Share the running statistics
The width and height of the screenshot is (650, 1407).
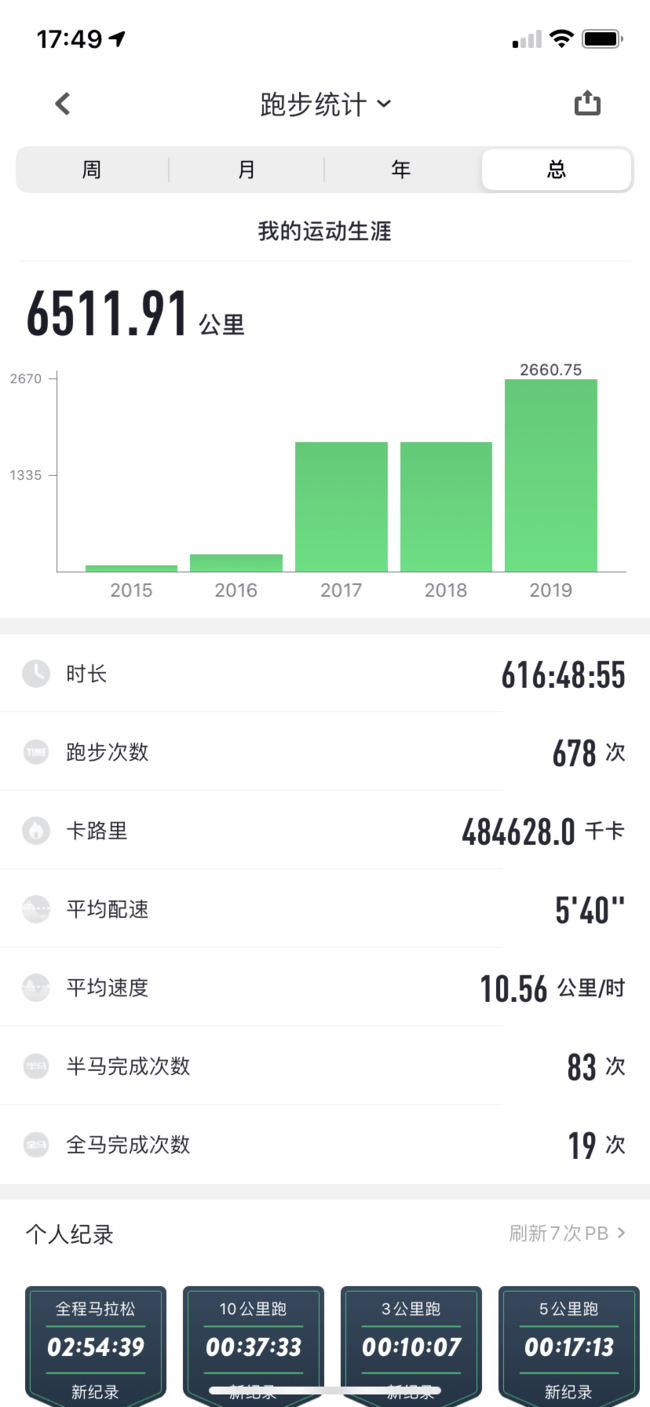click(587, 103)
